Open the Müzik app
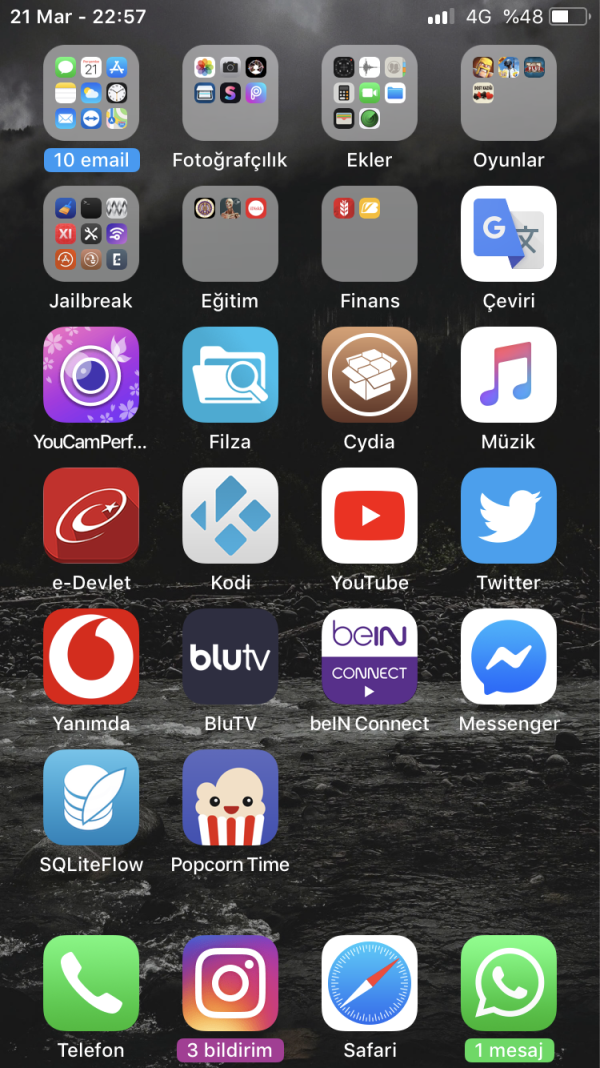 [508, 375]
